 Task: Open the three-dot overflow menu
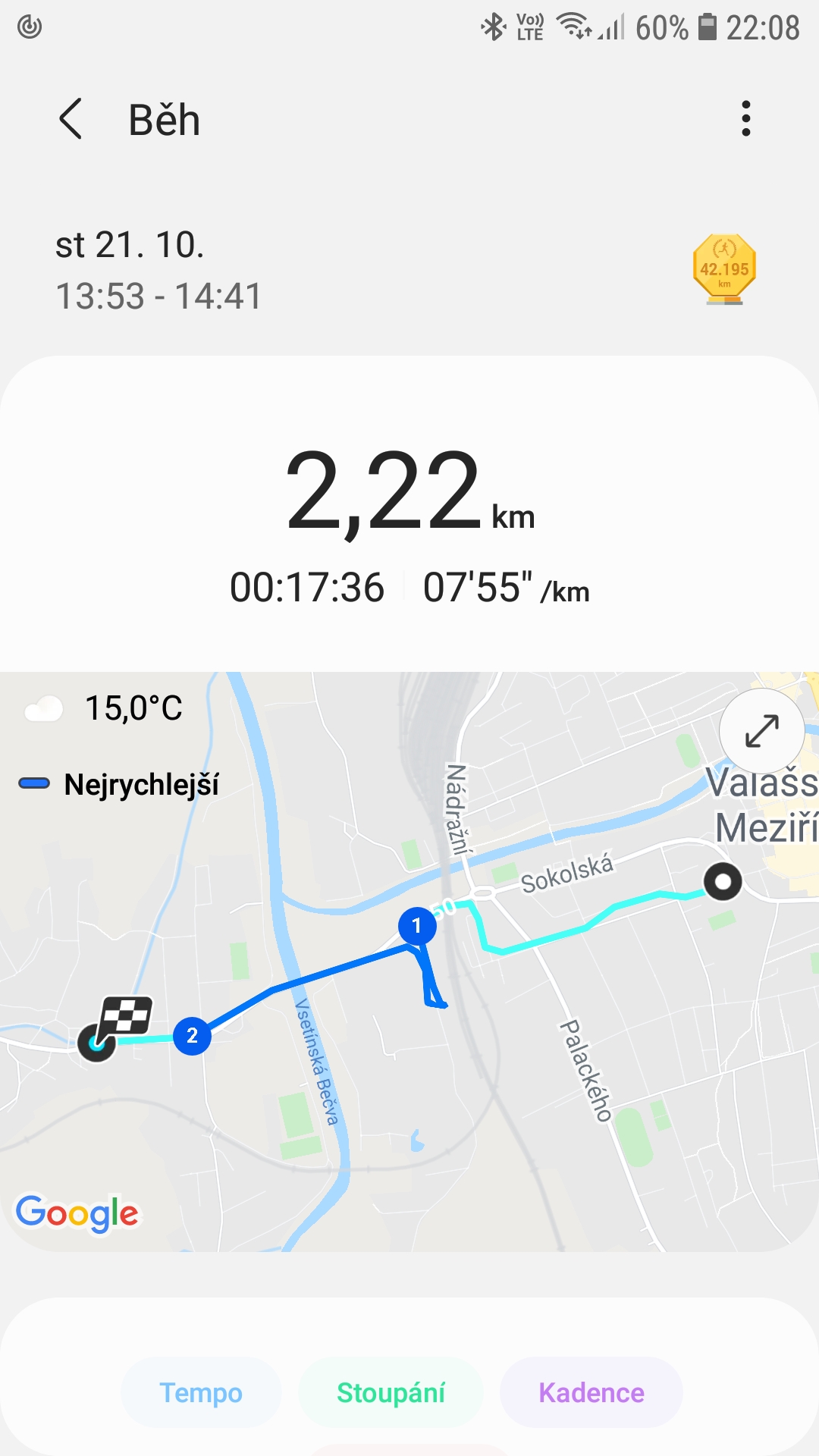tap(746, 118)
